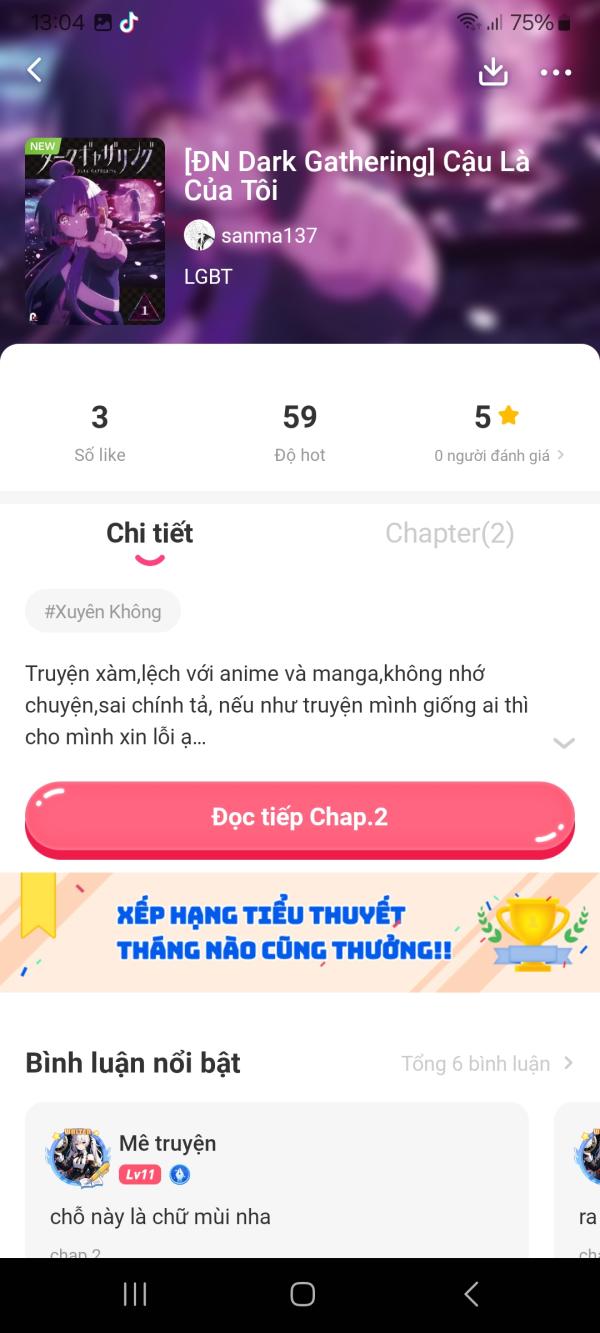Switch to the Chapter(2) tab
Image resolution: width=600 pixels, height=1333 pixels.
[450, 533]
